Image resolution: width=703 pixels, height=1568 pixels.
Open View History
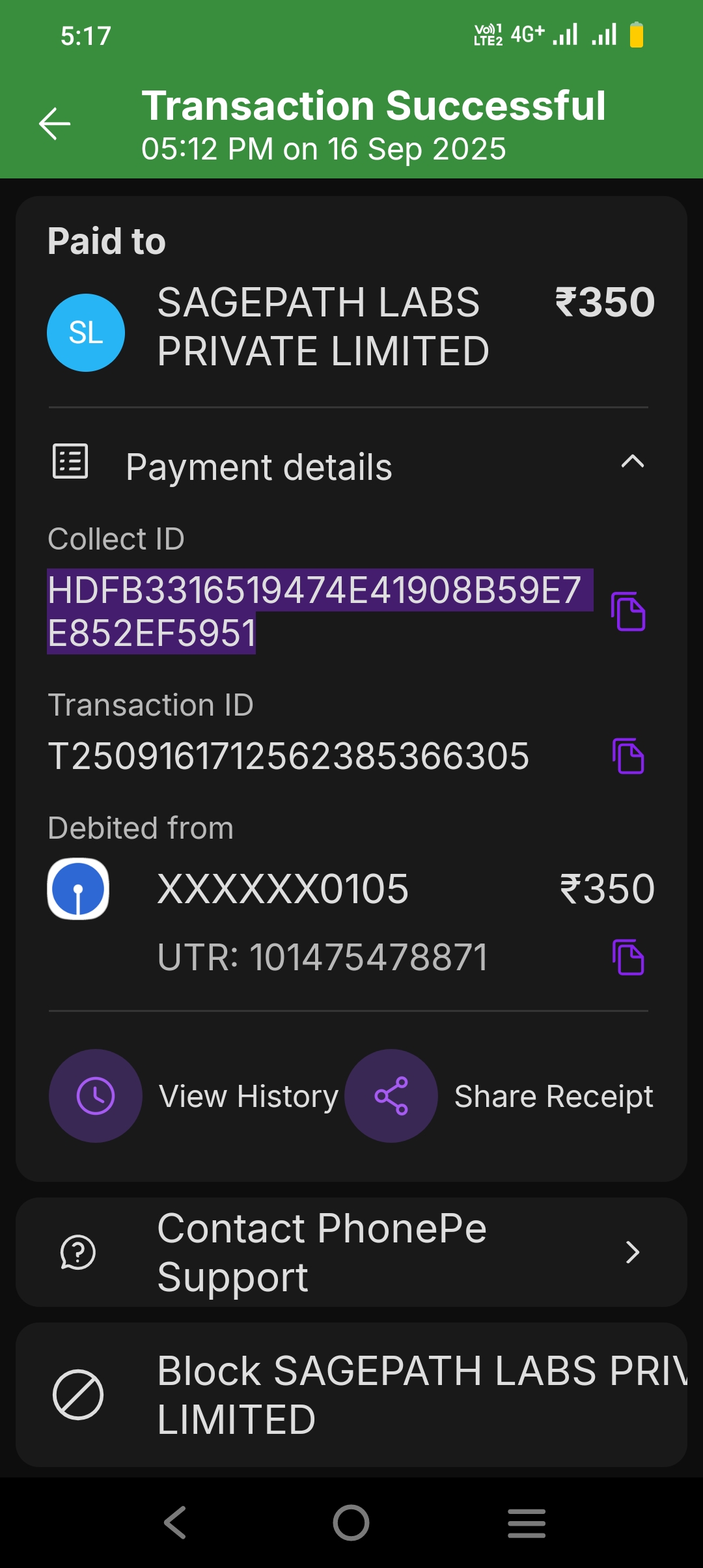[96, 1096]
